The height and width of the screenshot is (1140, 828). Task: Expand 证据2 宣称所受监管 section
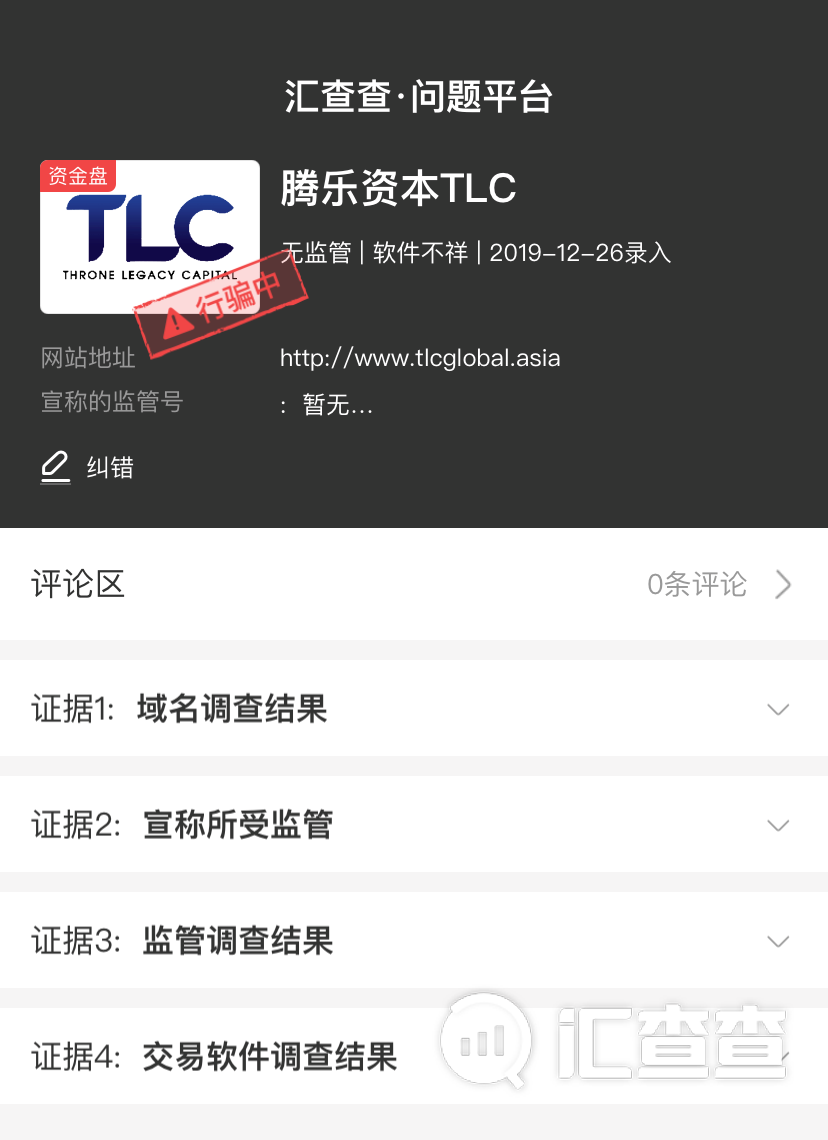click(x=778, y=825)
